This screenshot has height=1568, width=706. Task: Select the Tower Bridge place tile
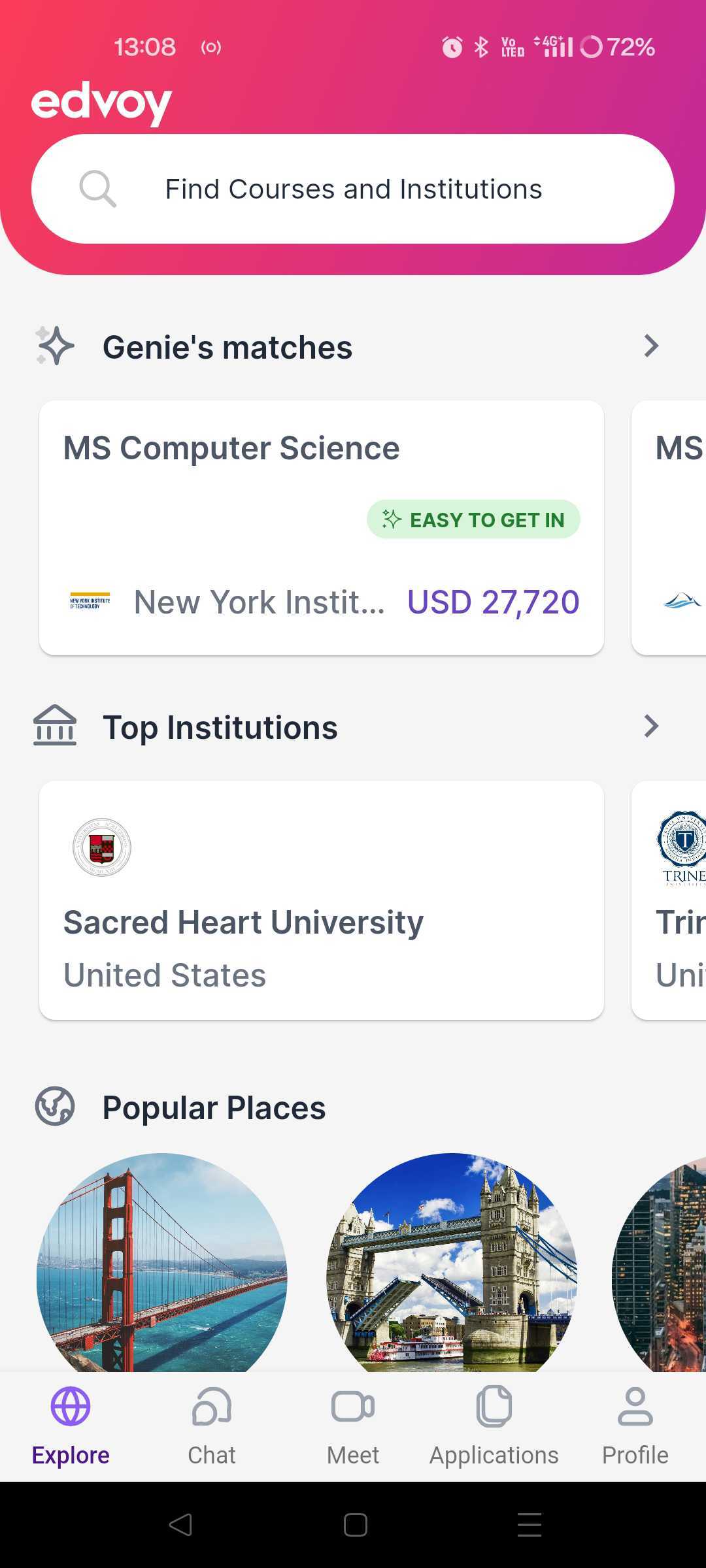(x=452, y=1262)
